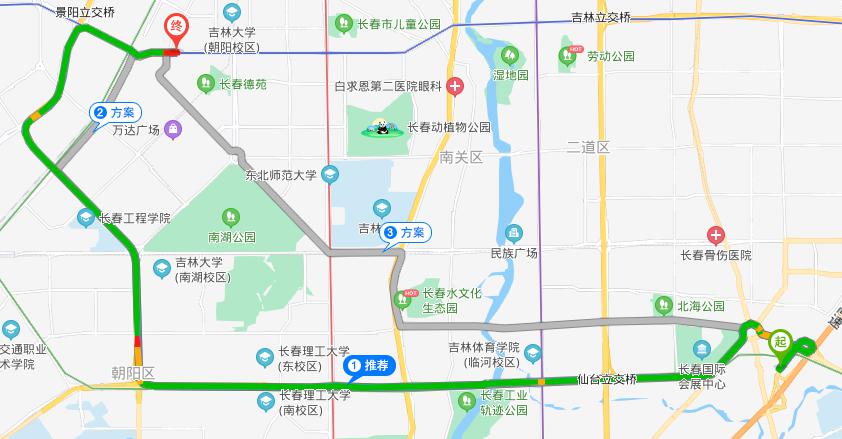The image size is (842, 439).
Task: Select 民族广场 landmark marker
Action: point(514,234)
